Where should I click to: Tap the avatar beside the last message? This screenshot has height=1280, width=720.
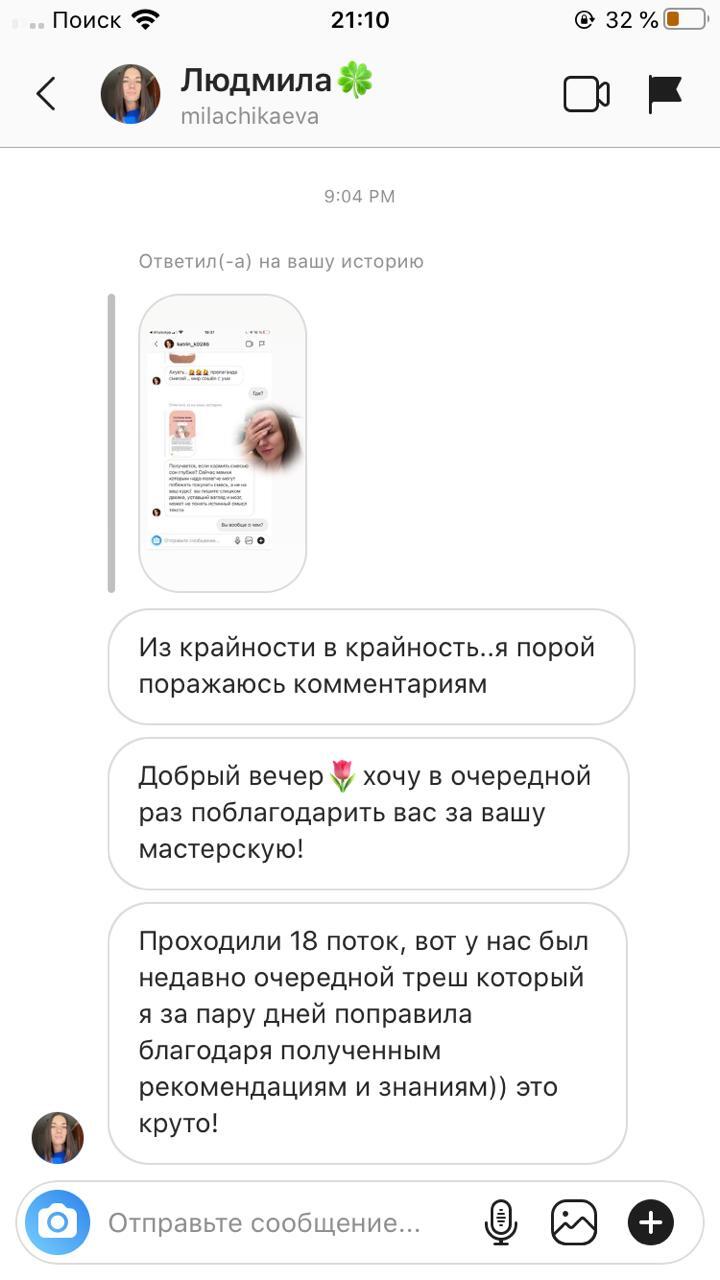(58, 1137)
